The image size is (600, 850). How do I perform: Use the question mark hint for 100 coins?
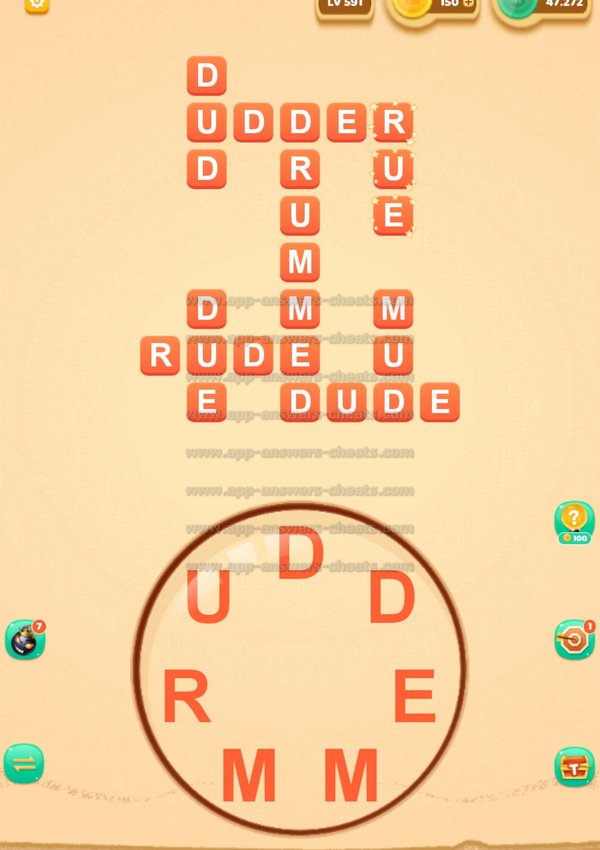[x=573, y=522]
